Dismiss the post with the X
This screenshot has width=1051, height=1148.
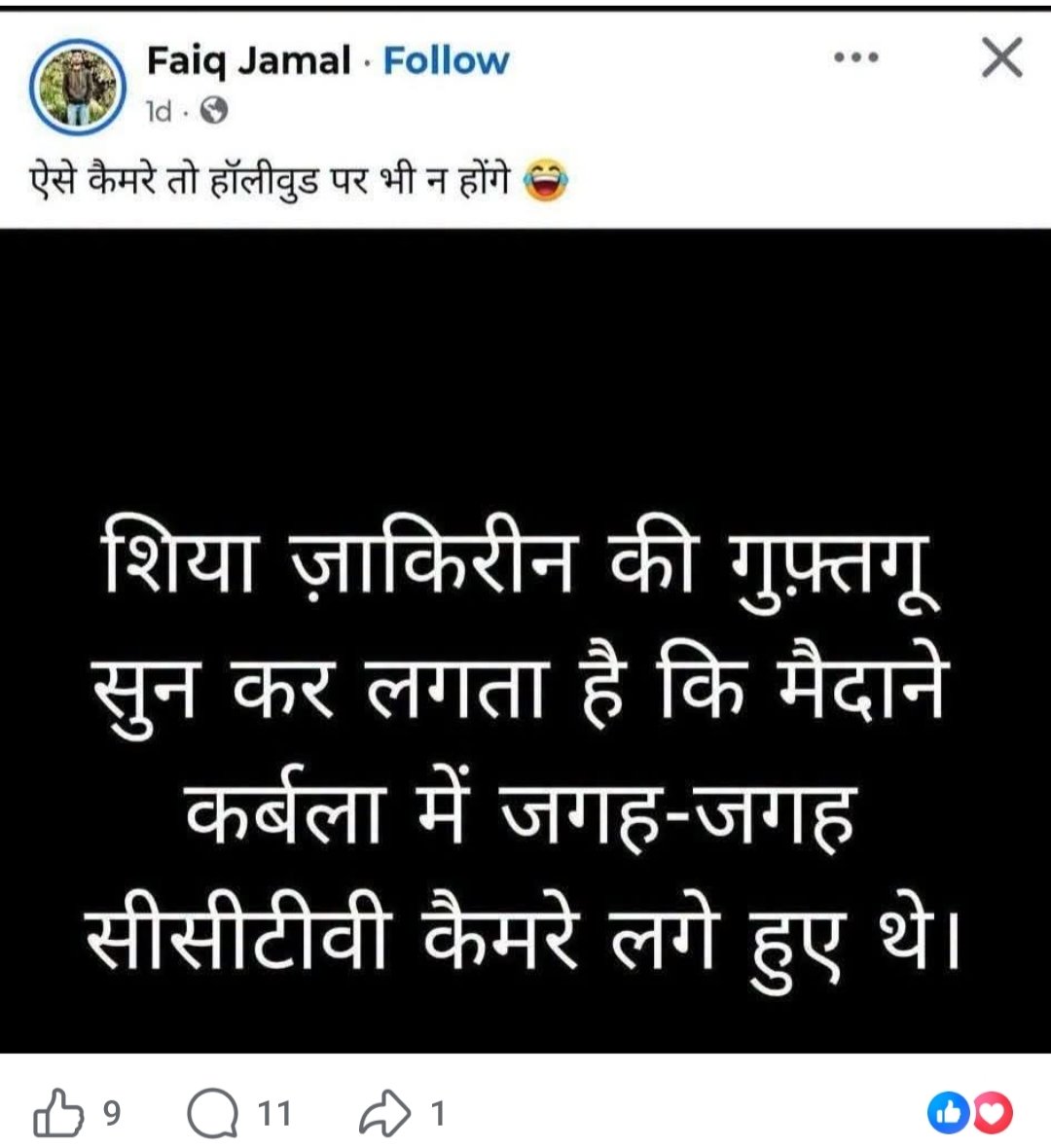[1001, 57]
